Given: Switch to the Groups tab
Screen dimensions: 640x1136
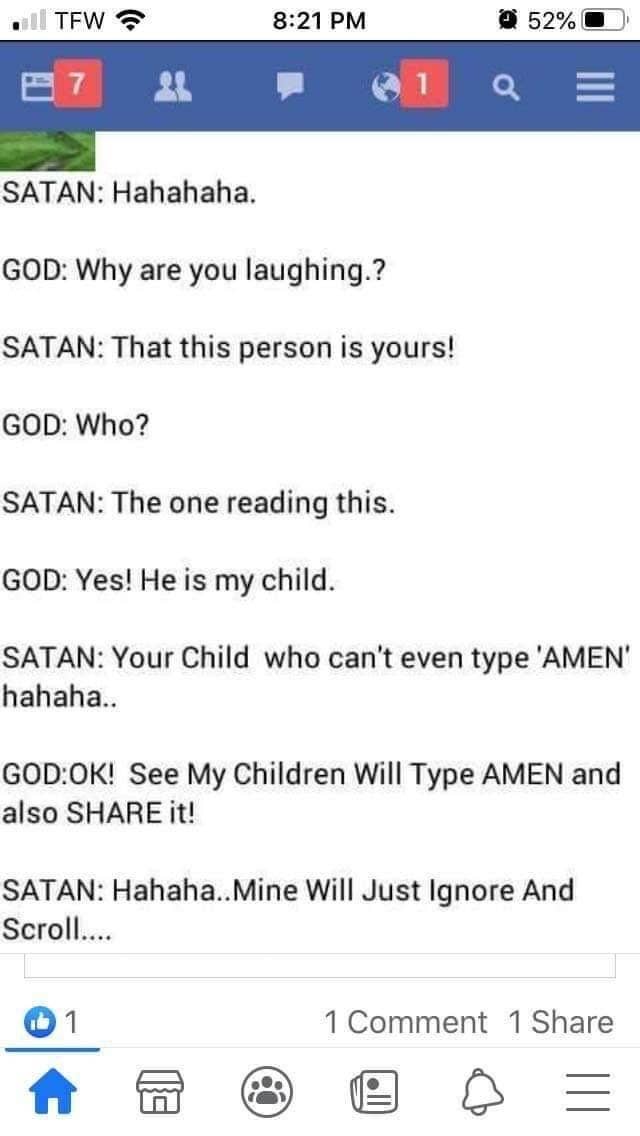Looking at the screenshot, I should pos(267,1092).
